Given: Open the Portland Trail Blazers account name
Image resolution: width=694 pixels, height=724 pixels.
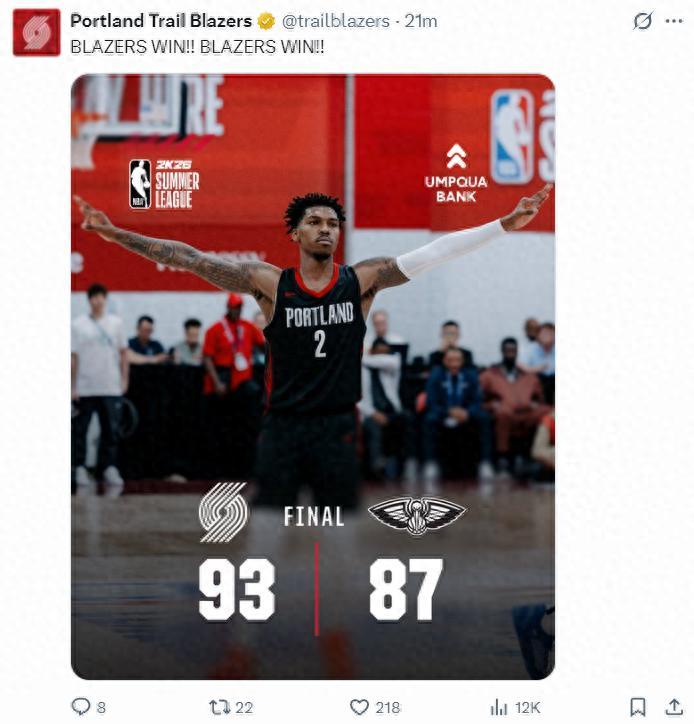Looking at the screenshot, I should pos(161,21).
